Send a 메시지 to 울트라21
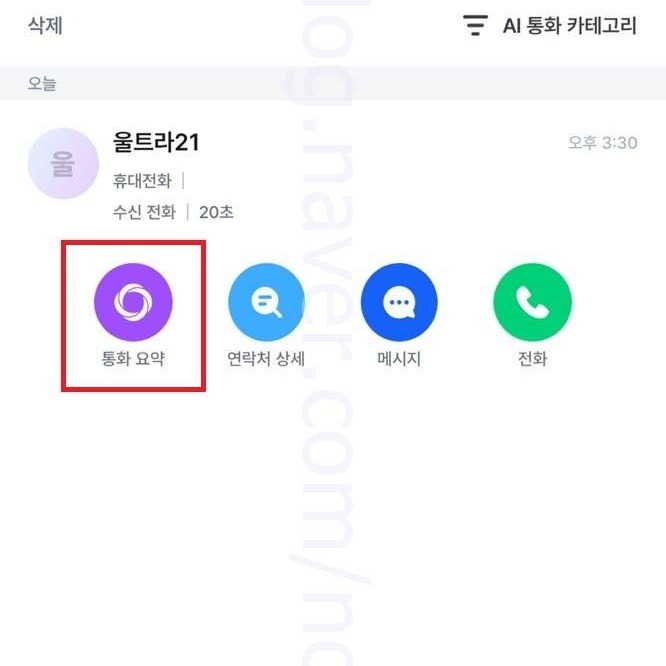 pos(399,303)
